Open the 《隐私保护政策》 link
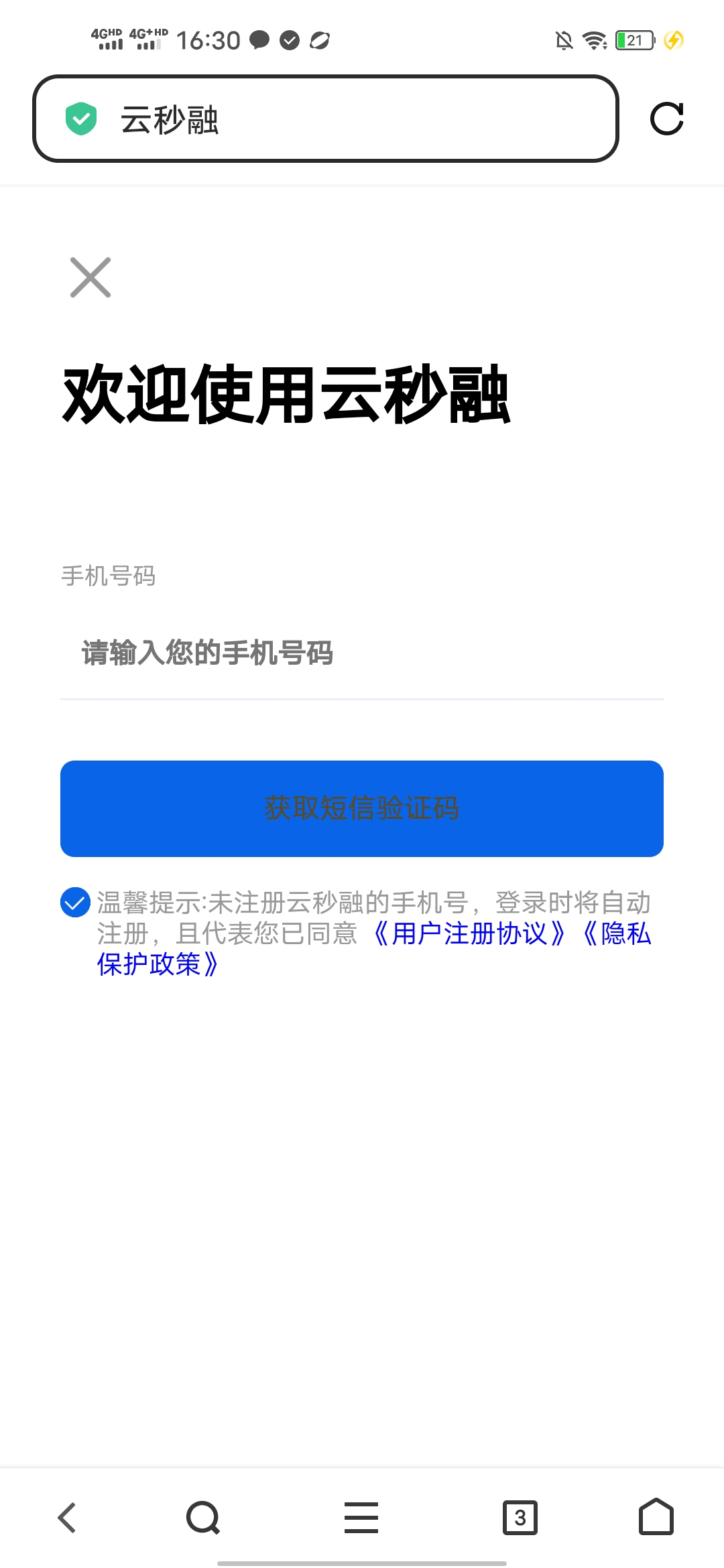The width and height of the screenshot is (724, 1568). click(x=158, y=964)
